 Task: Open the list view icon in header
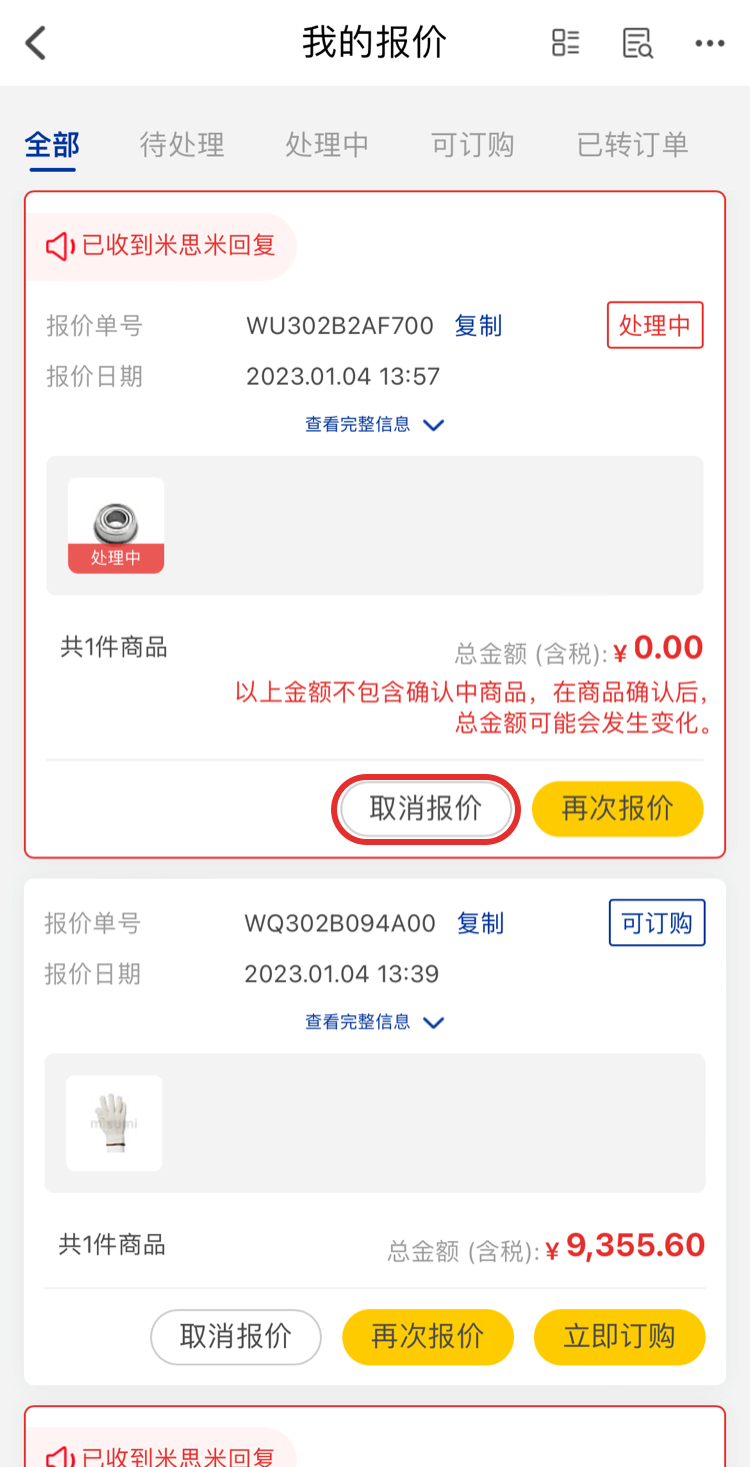tap(565, 43)
